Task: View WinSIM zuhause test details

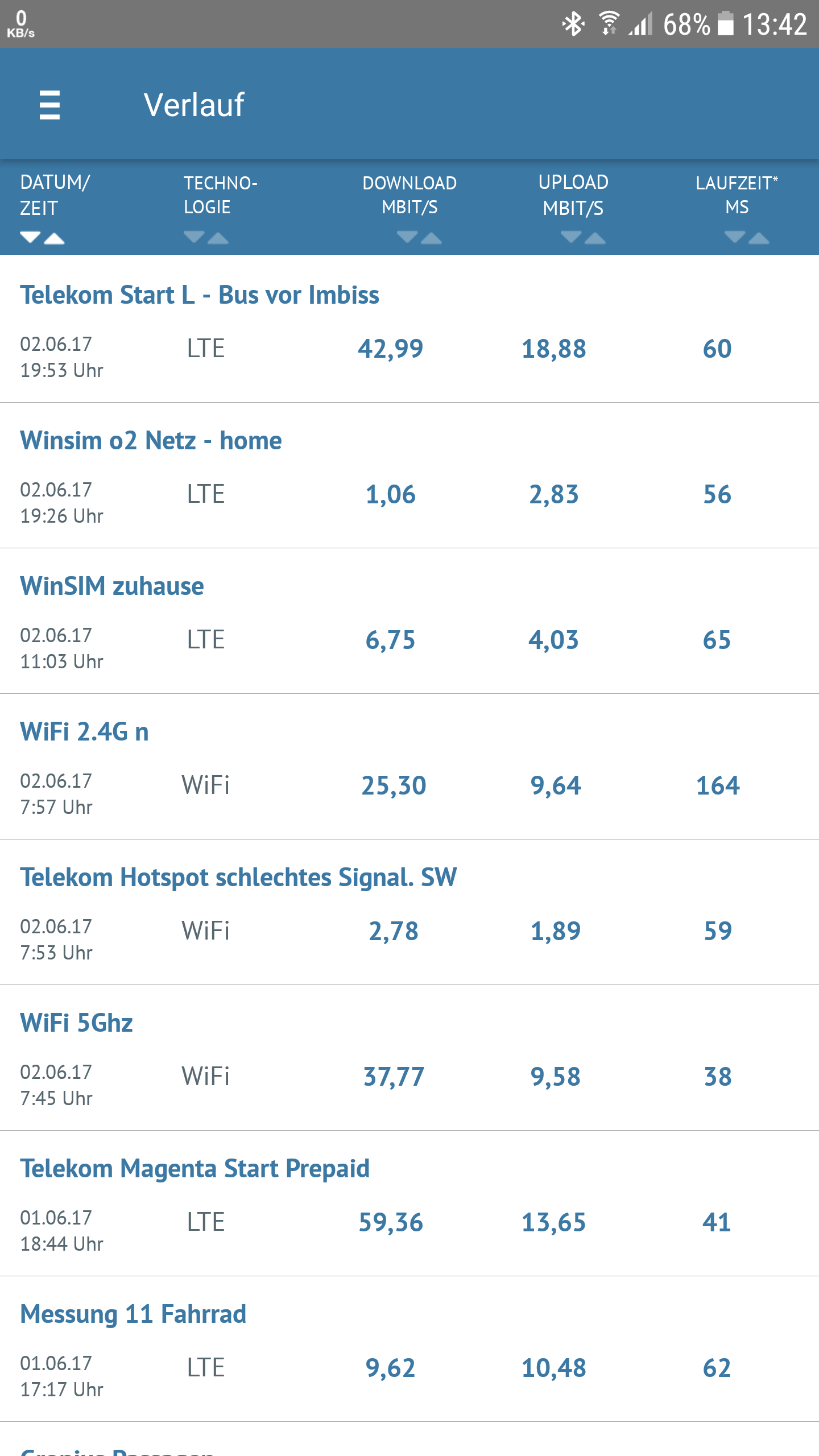Action: 409,621
